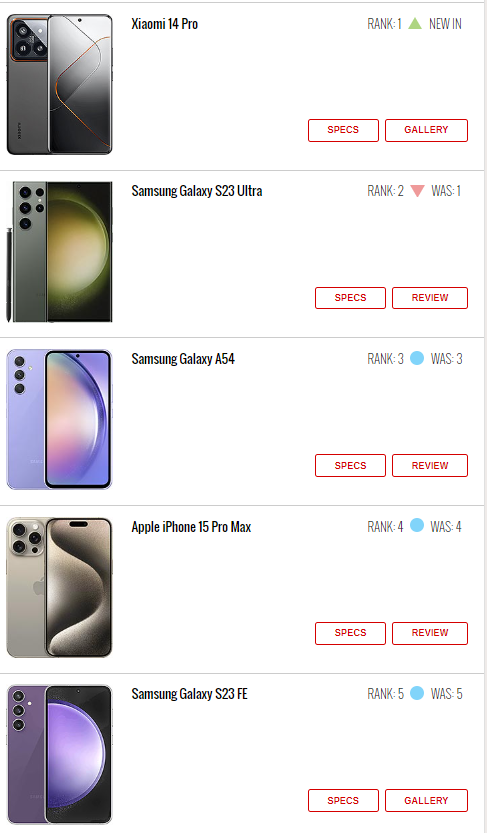Open the Galaxy S23 Ultra phone image
The image size is (487, 833).
[59, 252]
